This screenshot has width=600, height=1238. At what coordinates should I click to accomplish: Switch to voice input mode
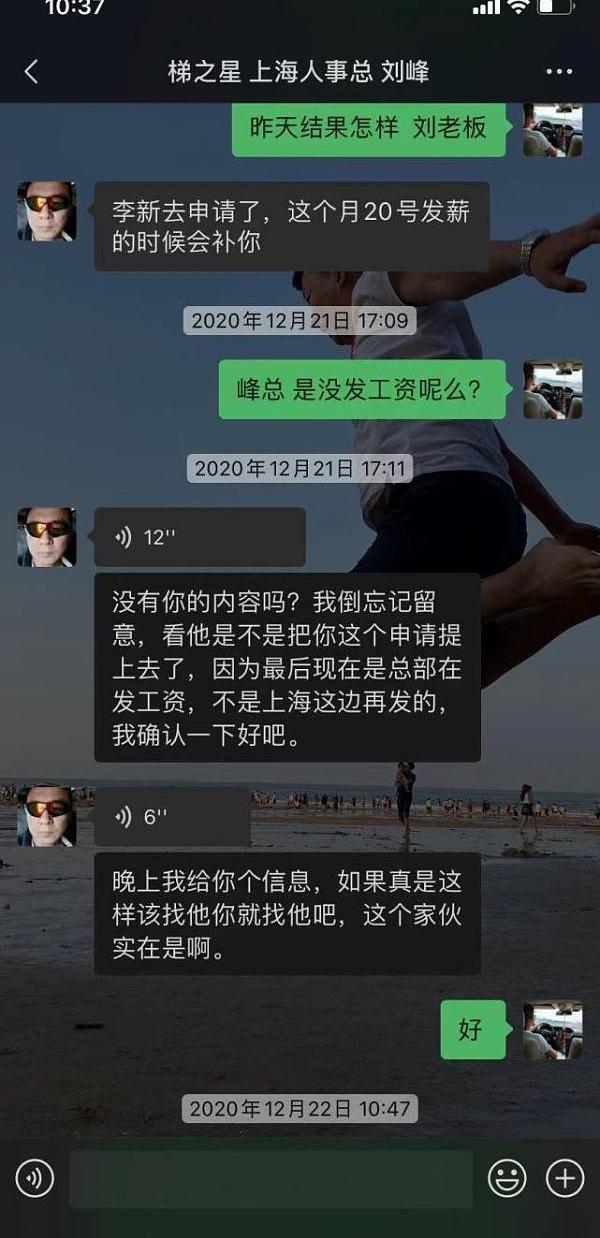(35, 1178)
